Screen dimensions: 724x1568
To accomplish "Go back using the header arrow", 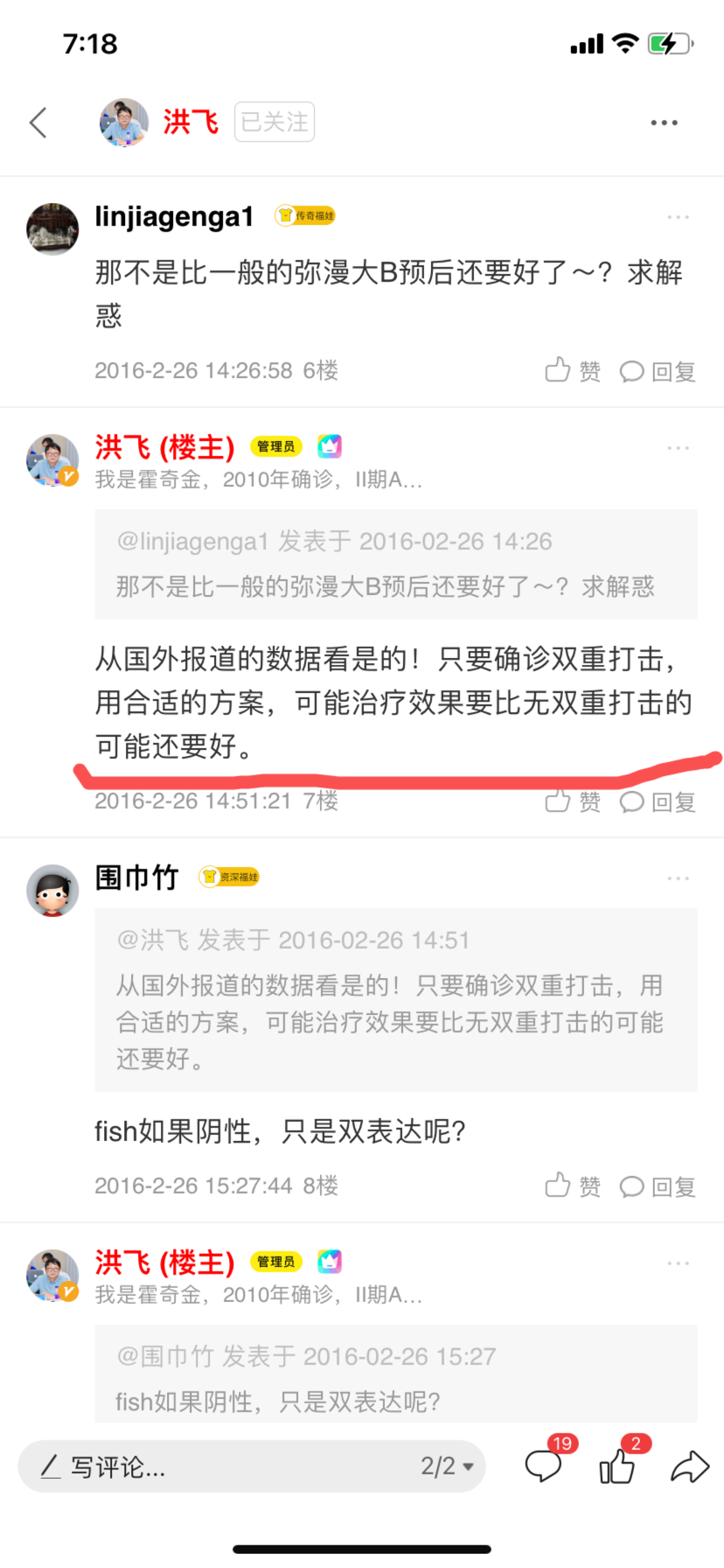I will [x=38, y=122].
